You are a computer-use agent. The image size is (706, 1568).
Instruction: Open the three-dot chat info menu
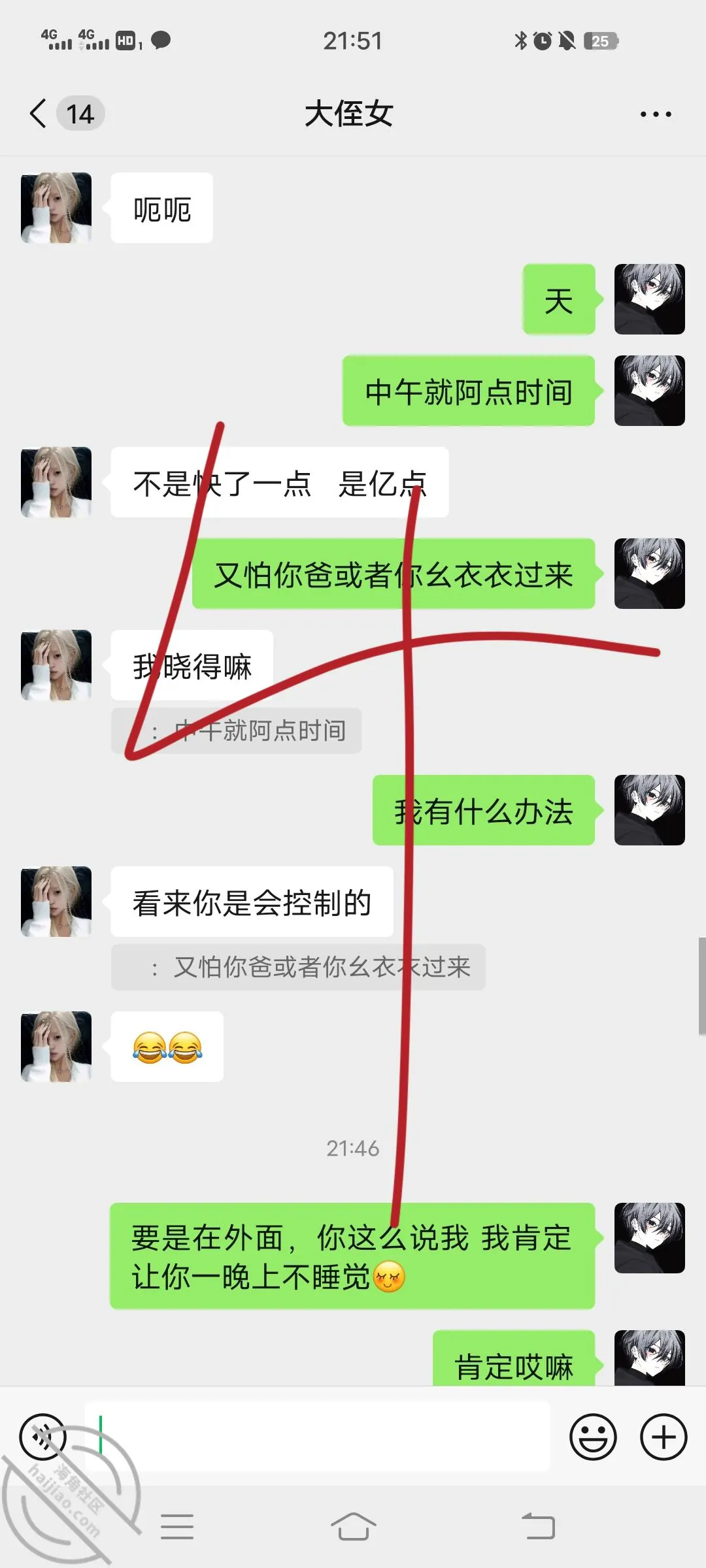coord(656,114)
